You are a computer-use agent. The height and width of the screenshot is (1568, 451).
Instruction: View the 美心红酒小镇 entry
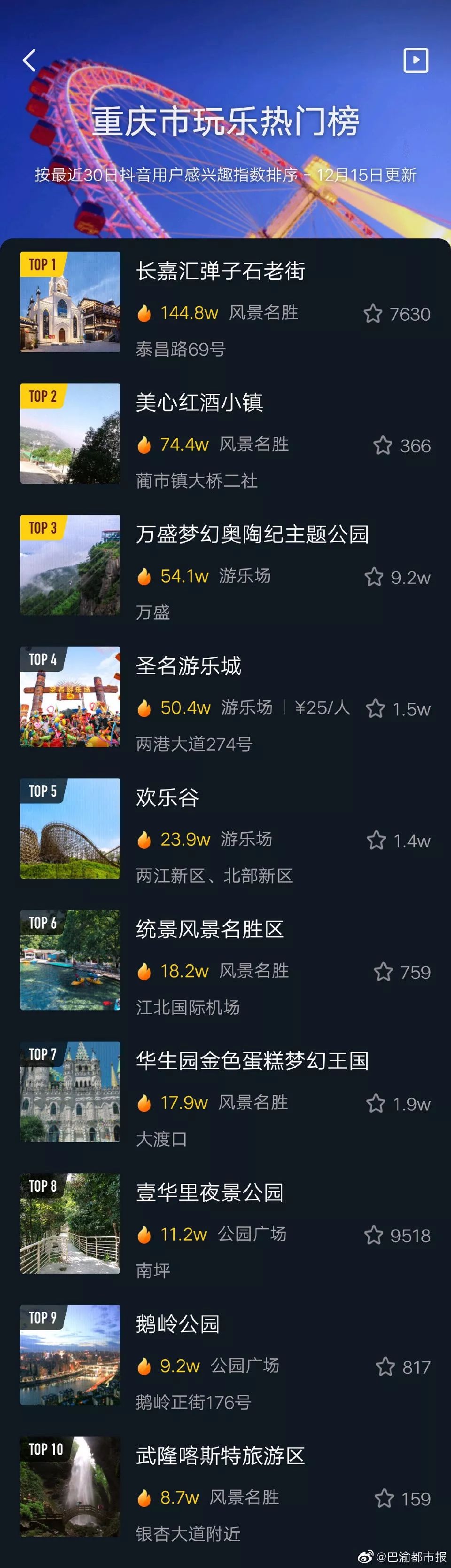199,402
